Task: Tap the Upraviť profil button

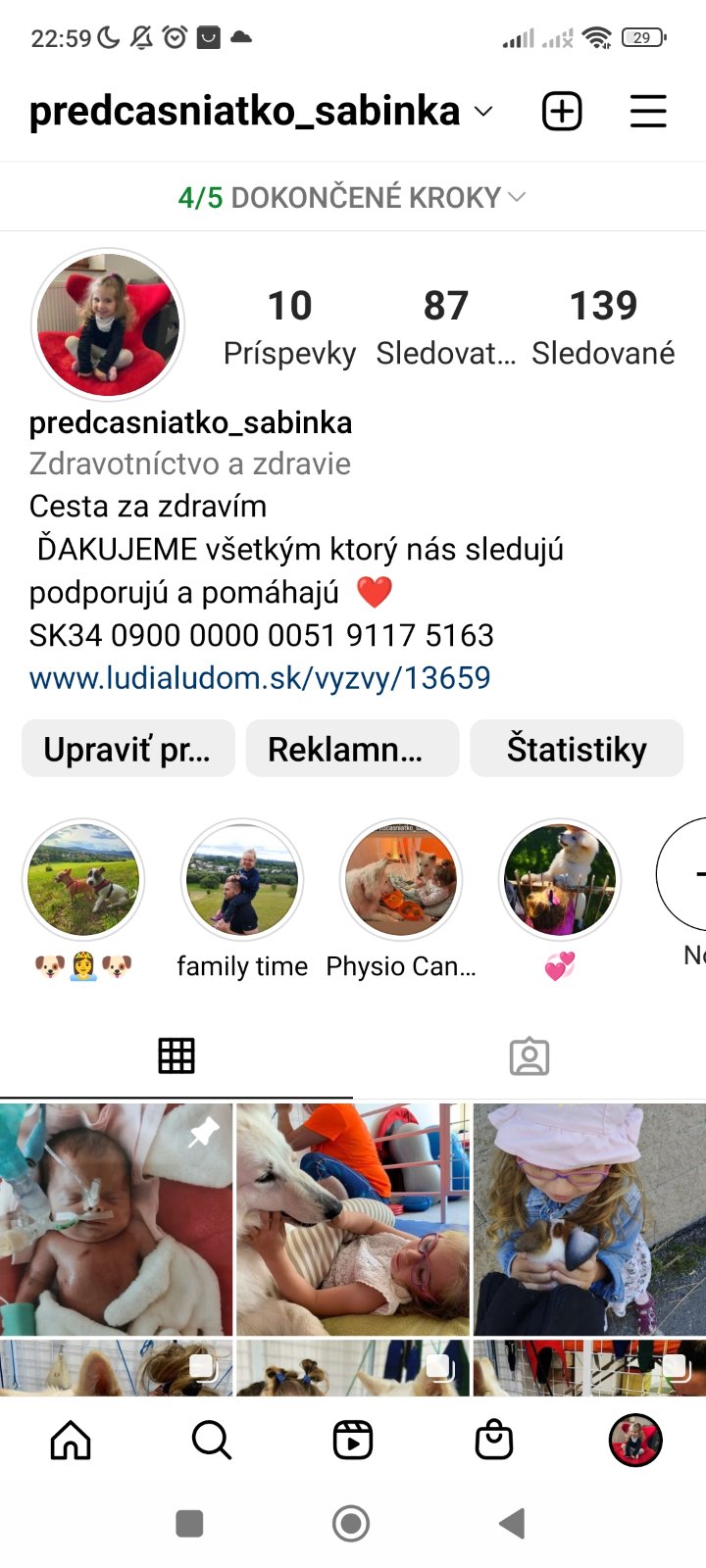Action: click(127, 749)
